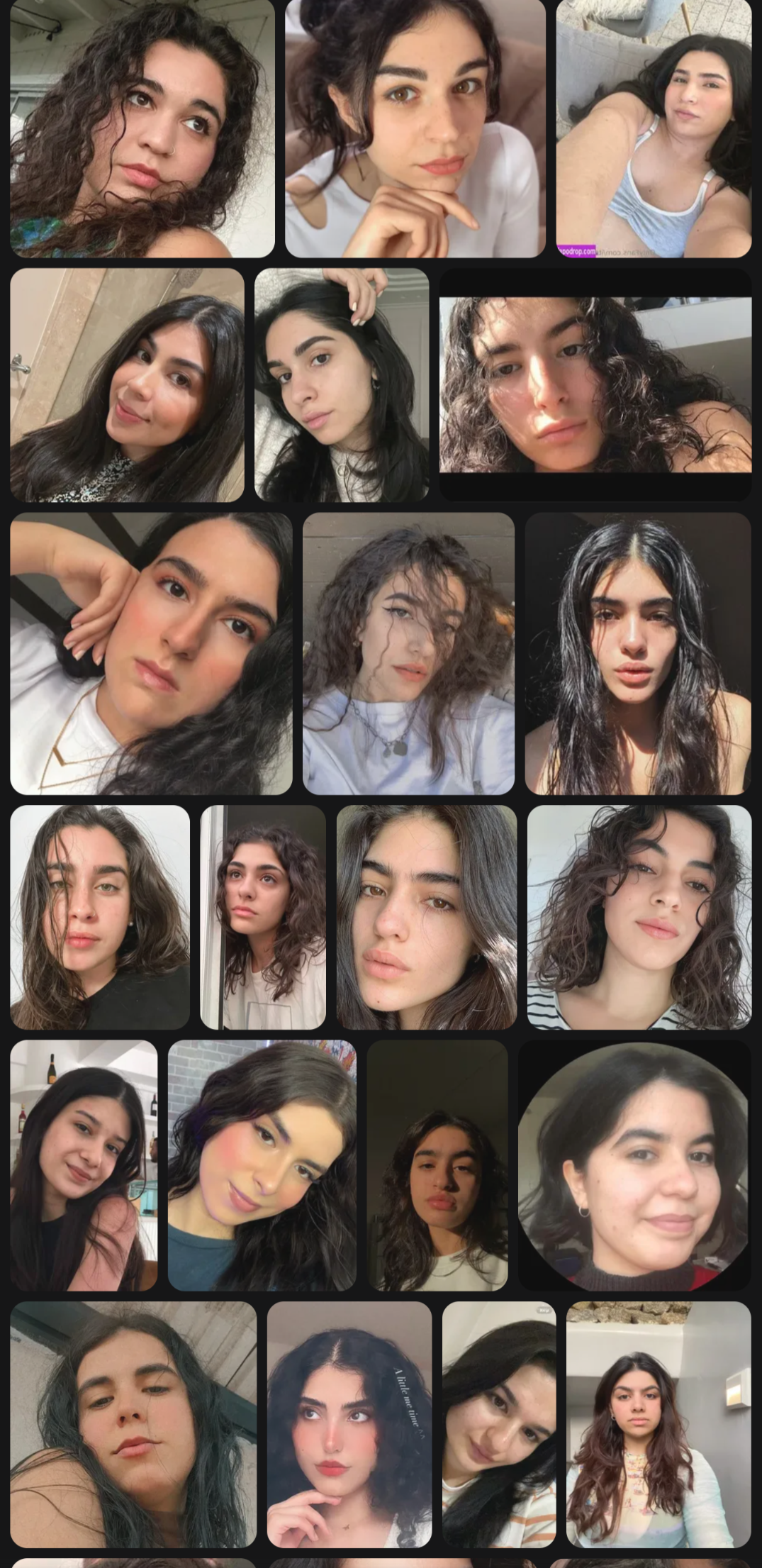View the circular photo with hoop earring
The height and width of the screenshot is (1568, 762).
coord(633,1164)
